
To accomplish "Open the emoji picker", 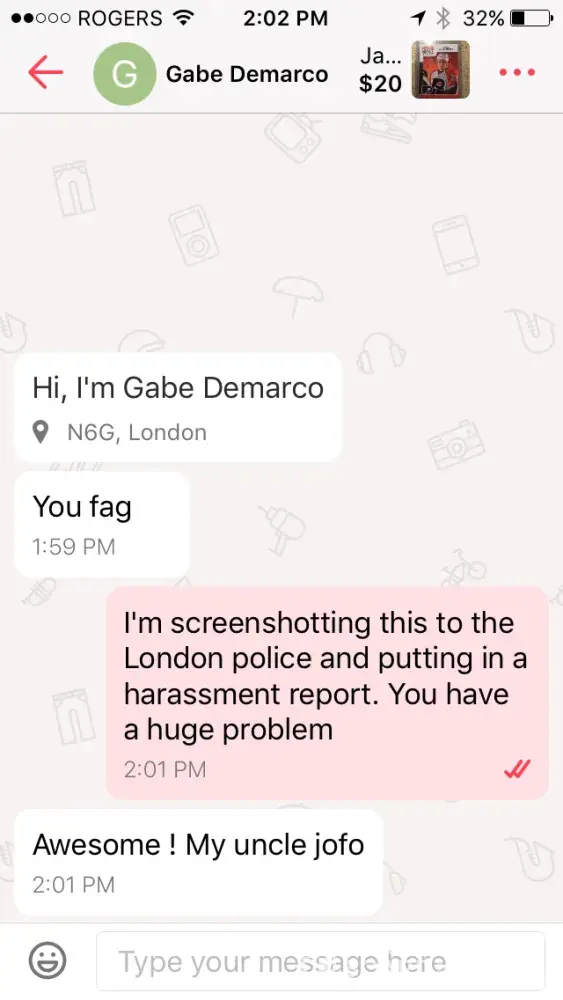I will point(48,960).
